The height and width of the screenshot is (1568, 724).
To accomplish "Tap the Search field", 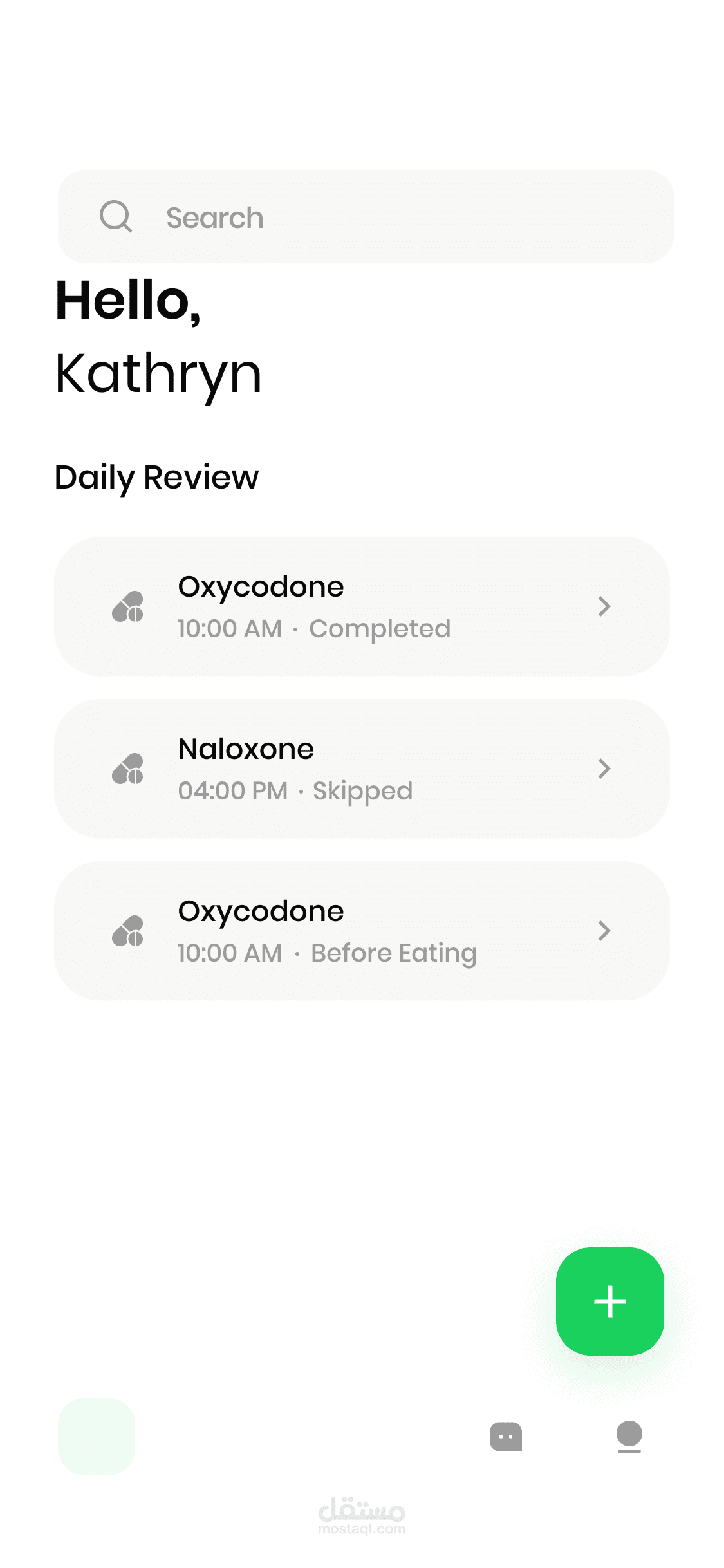I will click(x=365, y=217).
